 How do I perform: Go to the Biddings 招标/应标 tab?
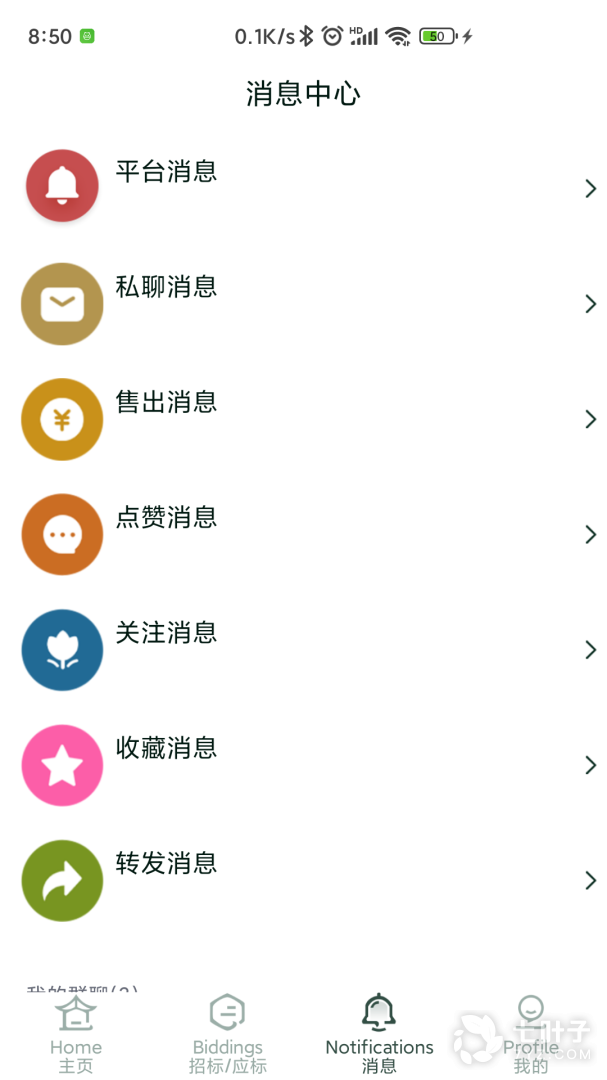tap(227, 1033)
